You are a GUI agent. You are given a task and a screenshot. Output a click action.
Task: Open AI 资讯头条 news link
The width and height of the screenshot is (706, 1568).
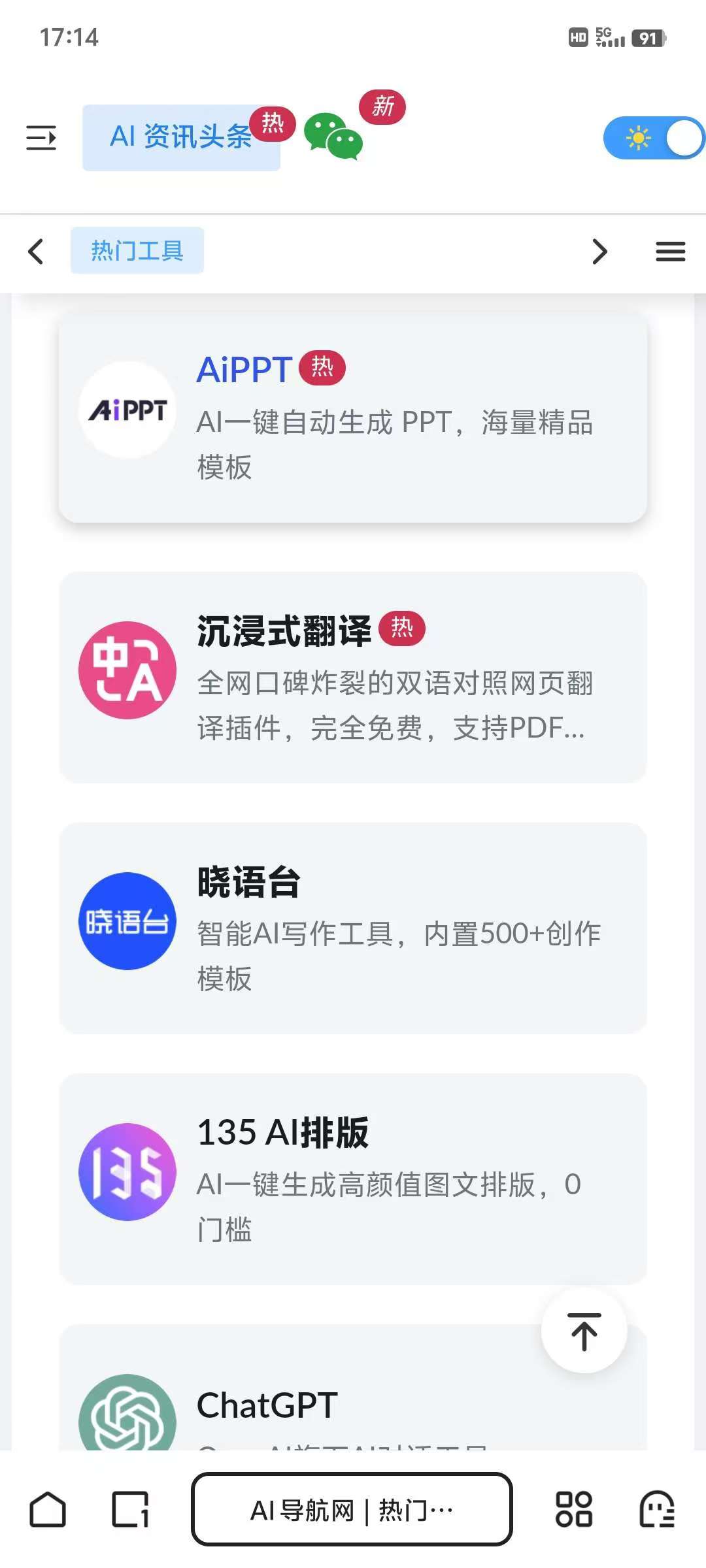(x=181, y=137)
